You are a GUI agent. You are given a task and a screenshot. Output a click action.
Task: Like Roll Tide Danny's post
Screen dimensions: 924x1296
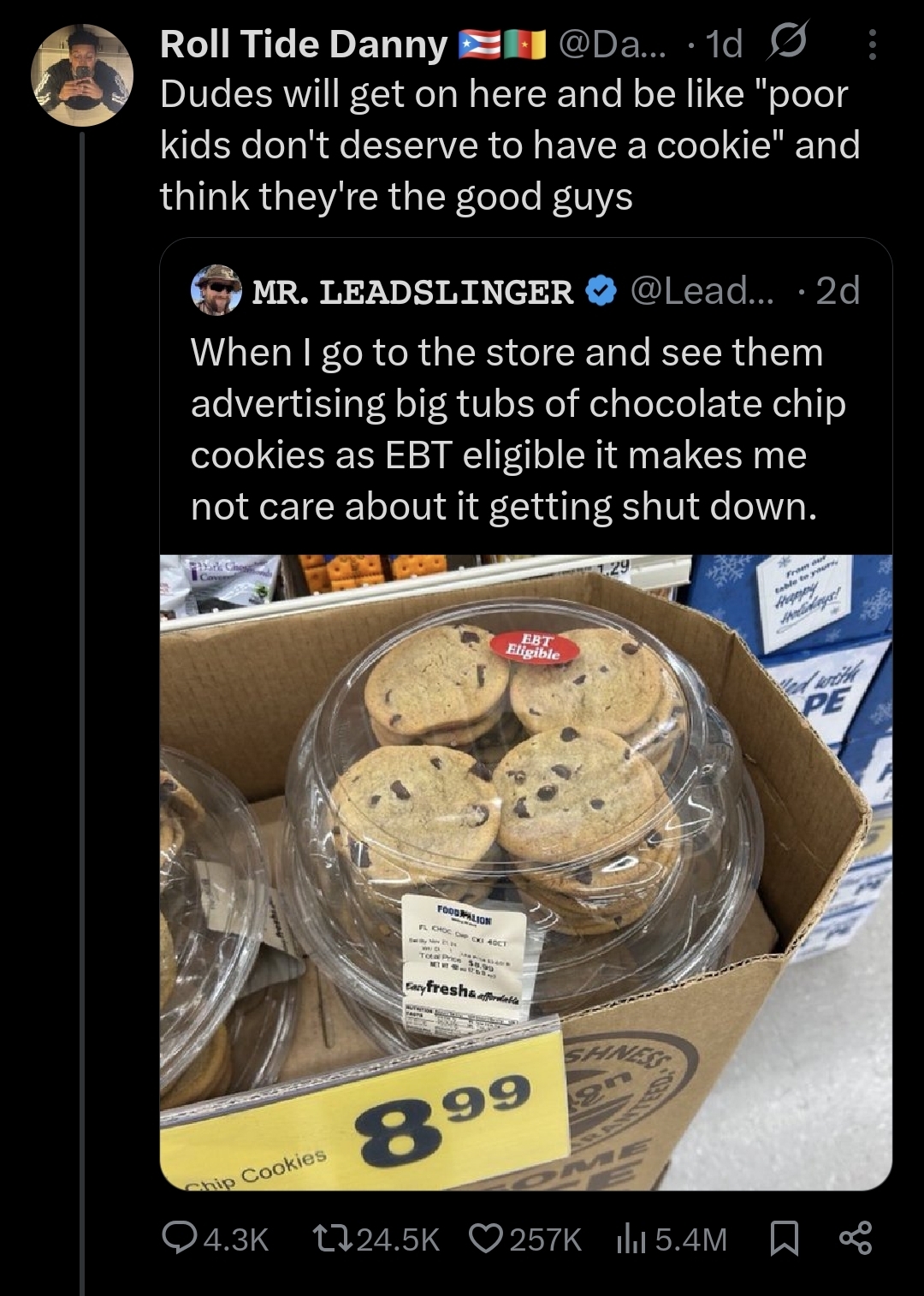[x=486, y=1239]
